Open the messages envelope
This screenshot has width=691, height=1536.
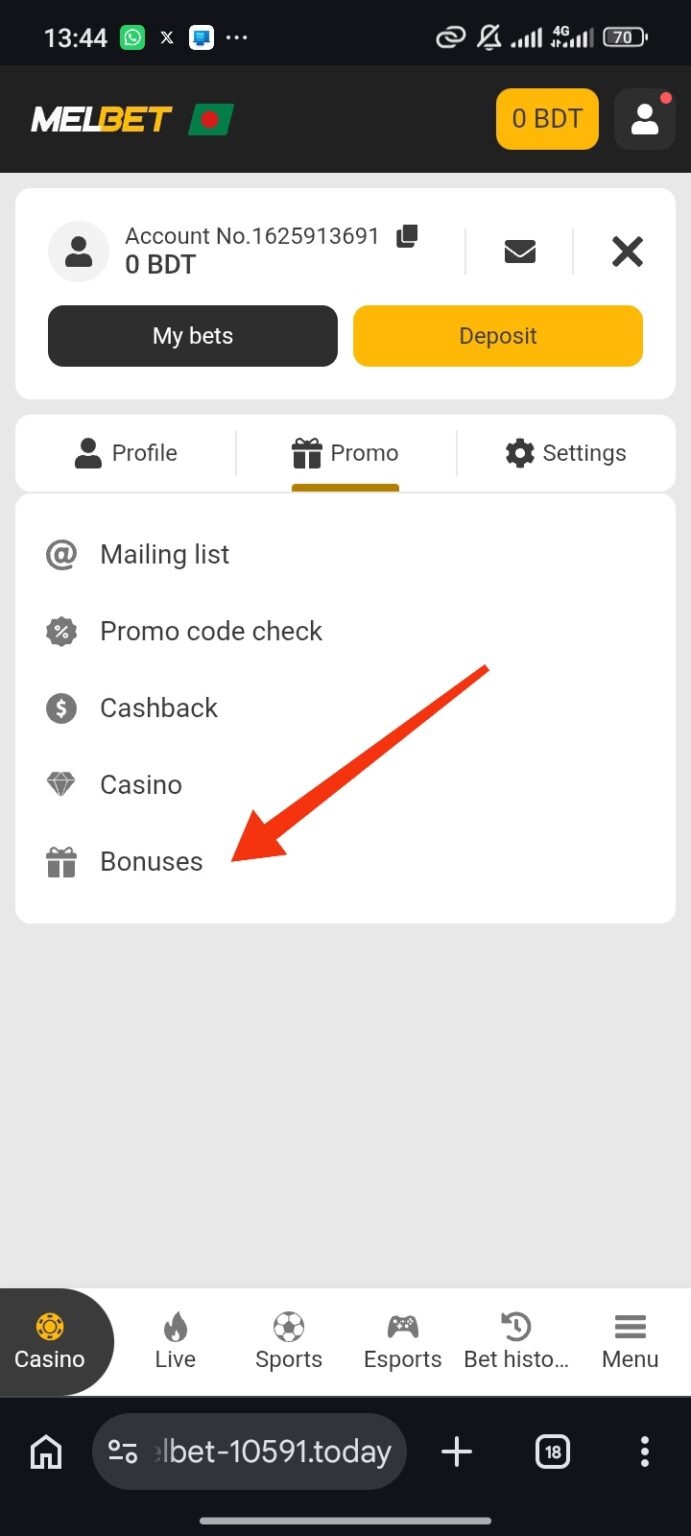[519, 252]
